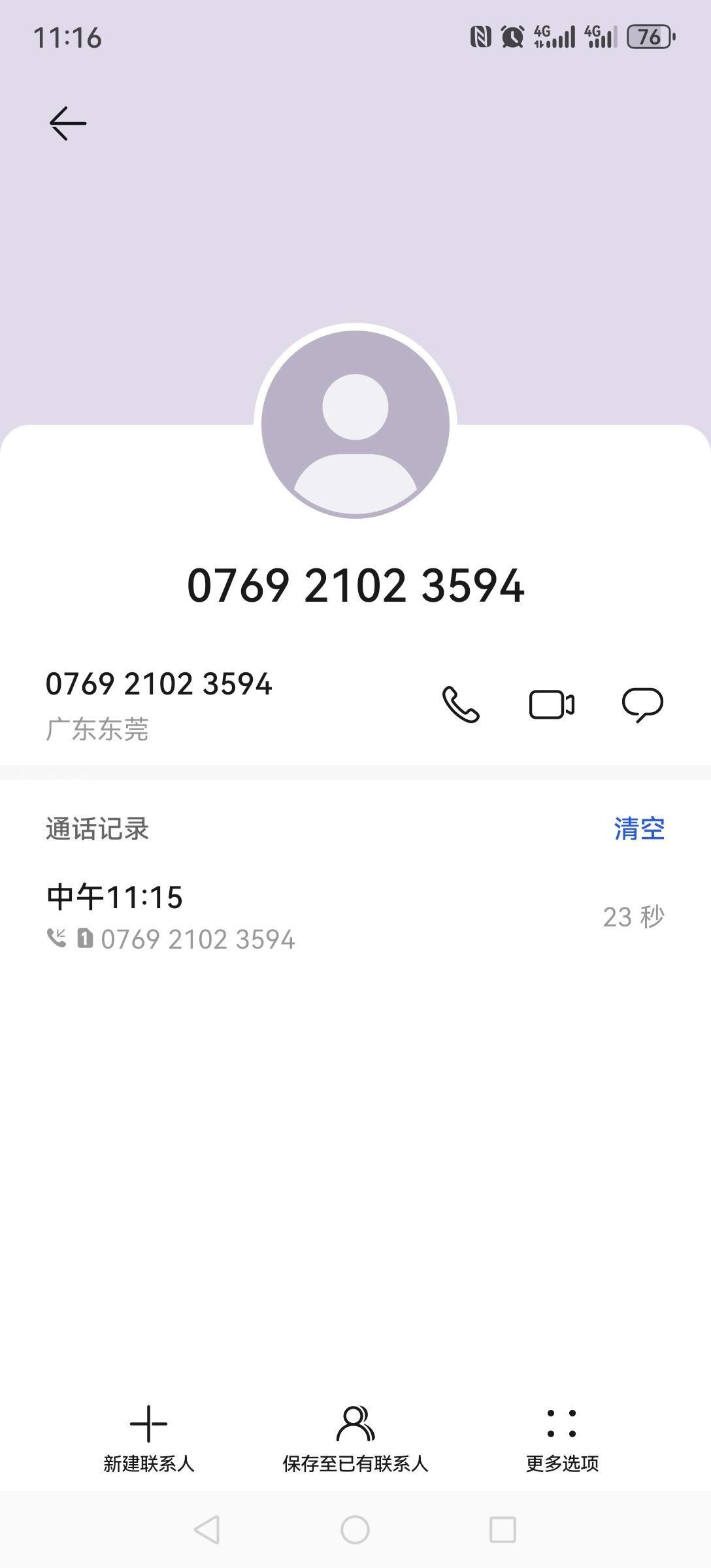The image size is (711, 1568).
Task: Return to the system home screen
Action: 355,1529
